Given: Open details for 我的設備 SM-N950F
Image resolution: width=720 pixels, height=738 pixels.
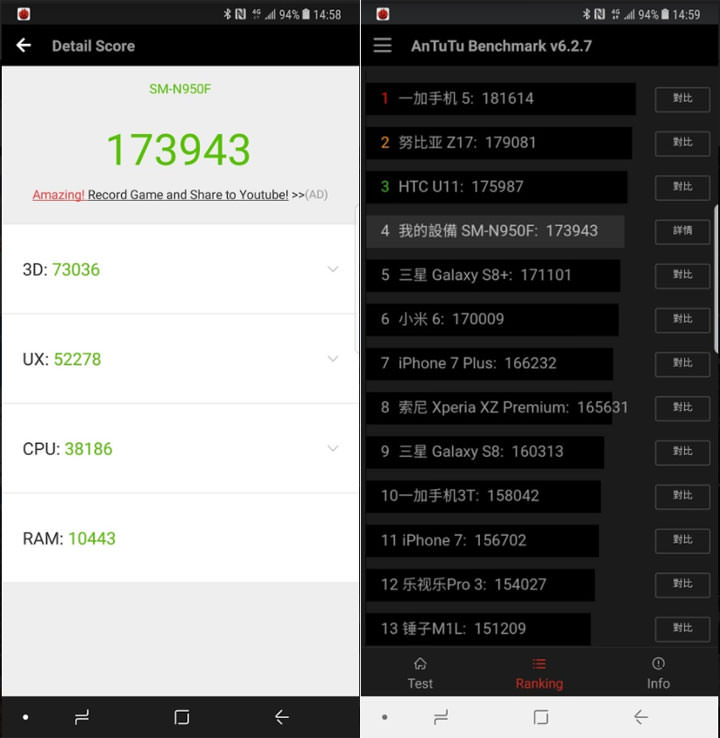Looking at the screenshot, I should pos(682,231).
